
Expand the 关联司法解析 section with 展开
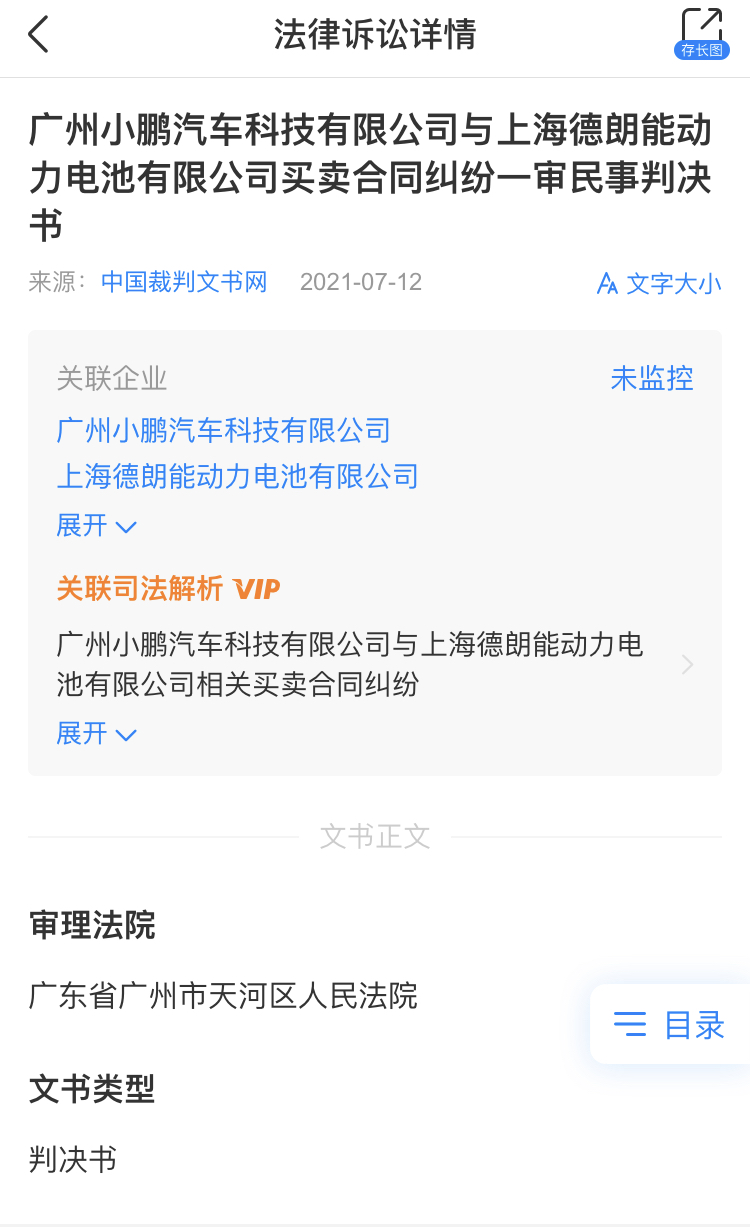coord(96,734)
